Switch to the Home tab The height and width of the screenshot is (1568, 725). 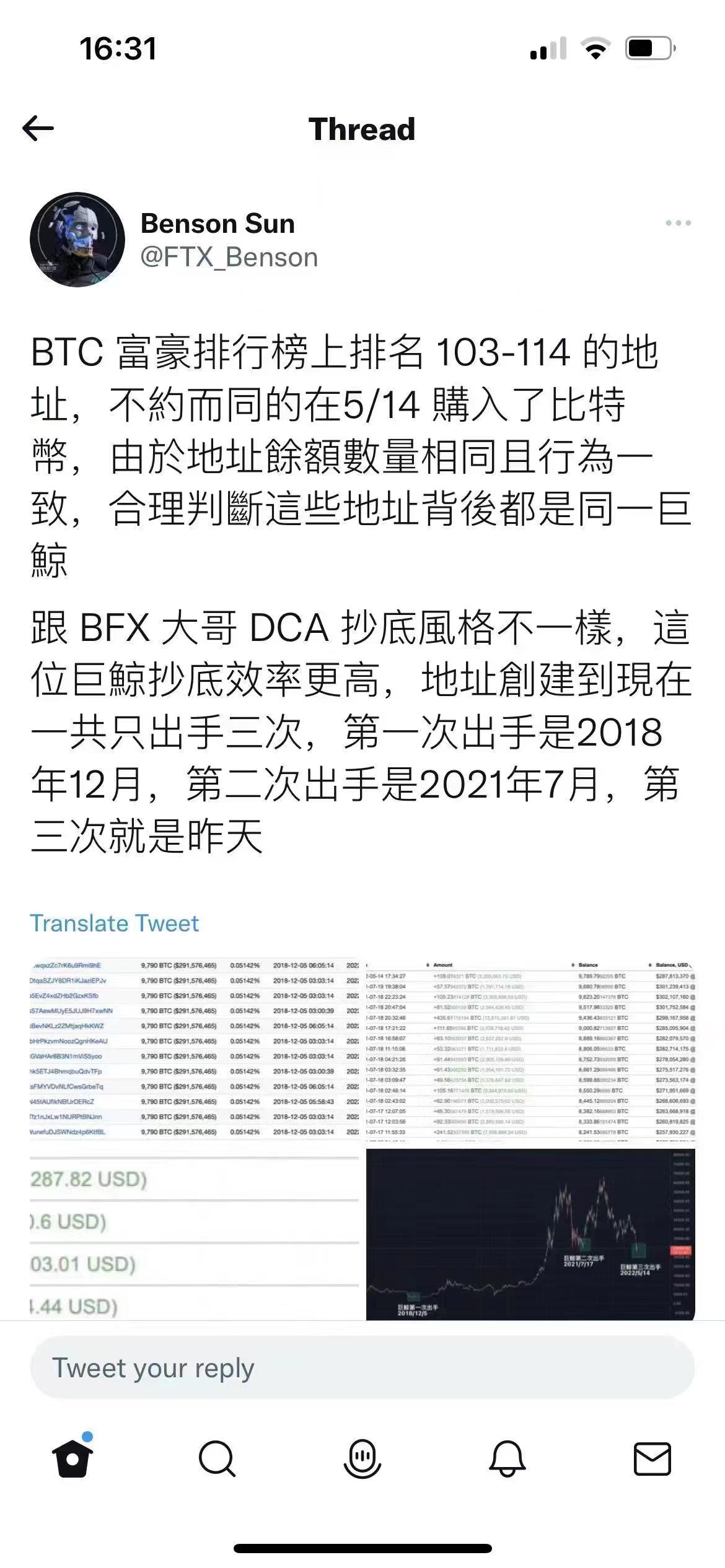pos(73,1459)
